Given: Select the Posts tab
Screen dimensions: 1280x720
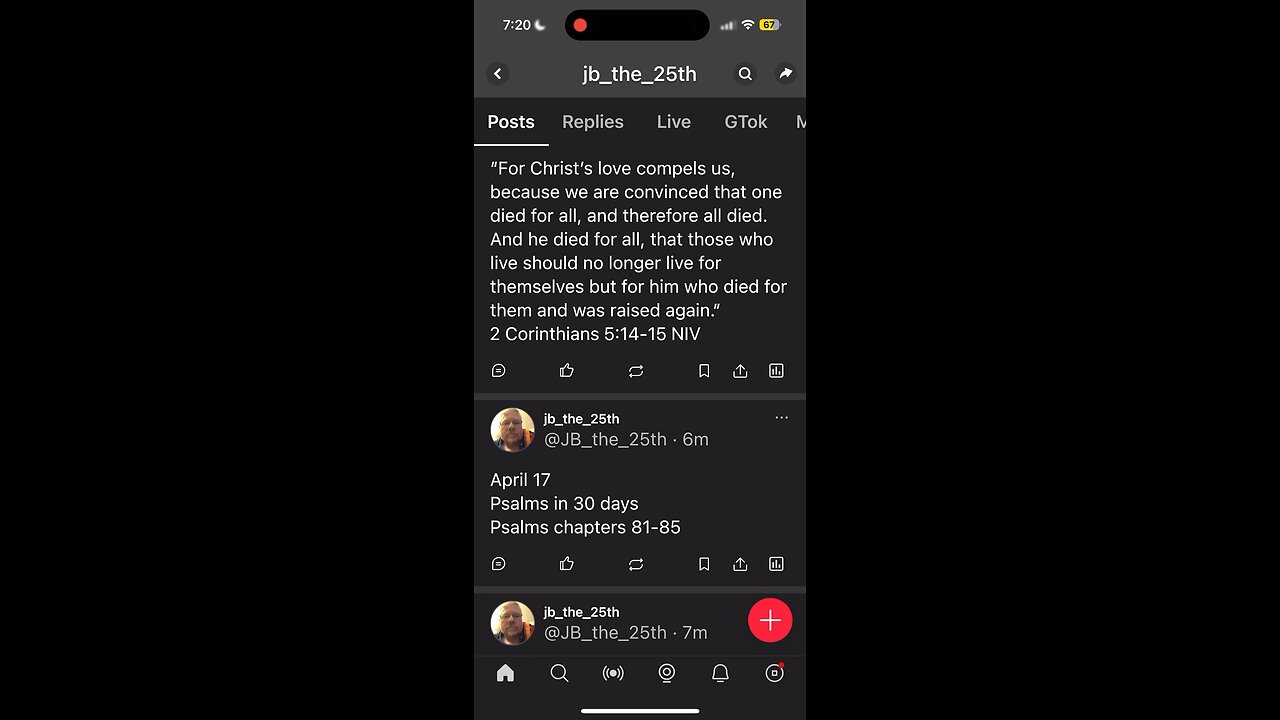Looking at the screenshot, I should pyautogui.click(x=511, y=122).
